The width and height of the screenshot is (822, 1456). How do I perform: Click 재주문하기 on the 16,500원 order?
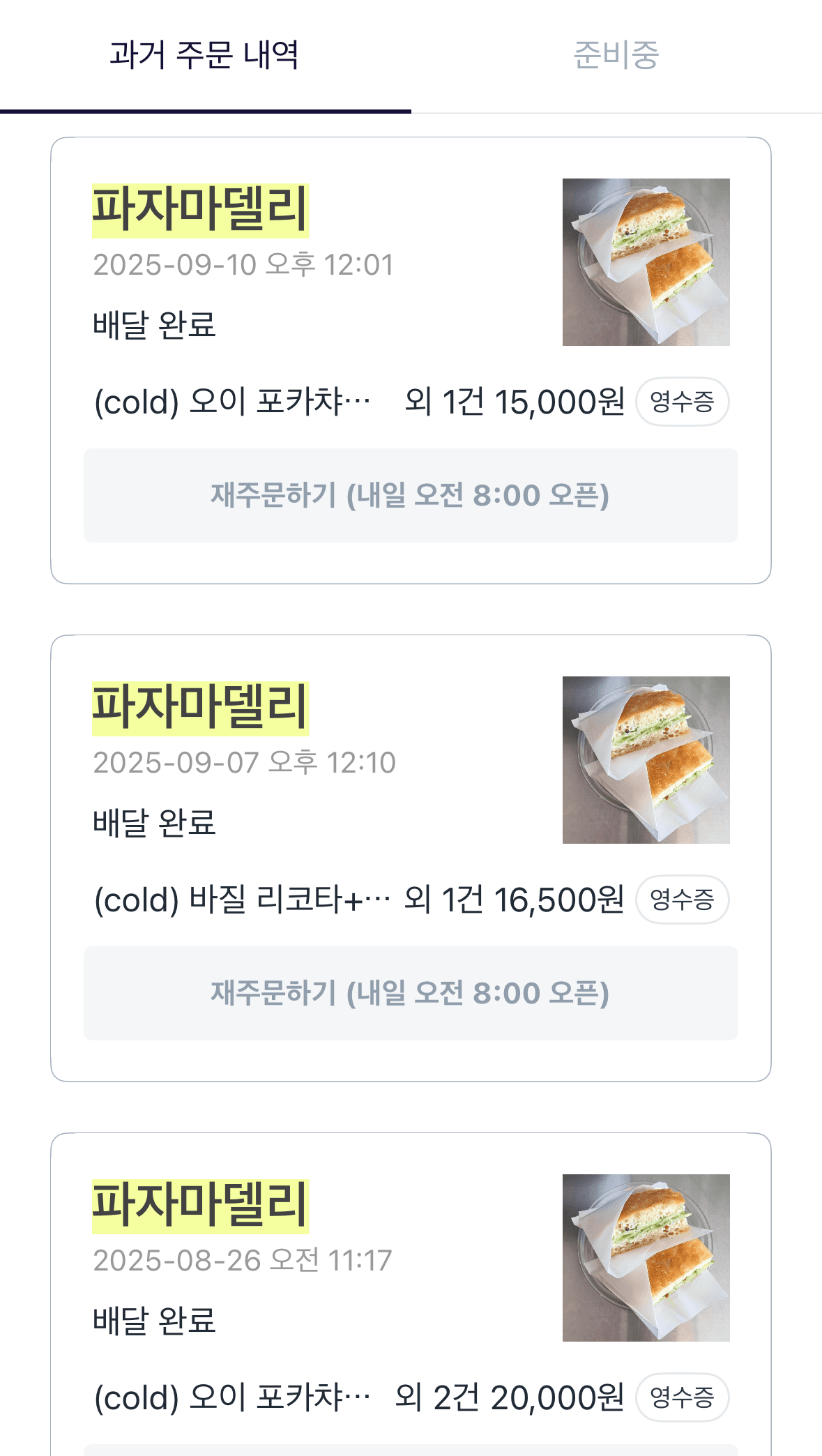[x=410, y=993]
